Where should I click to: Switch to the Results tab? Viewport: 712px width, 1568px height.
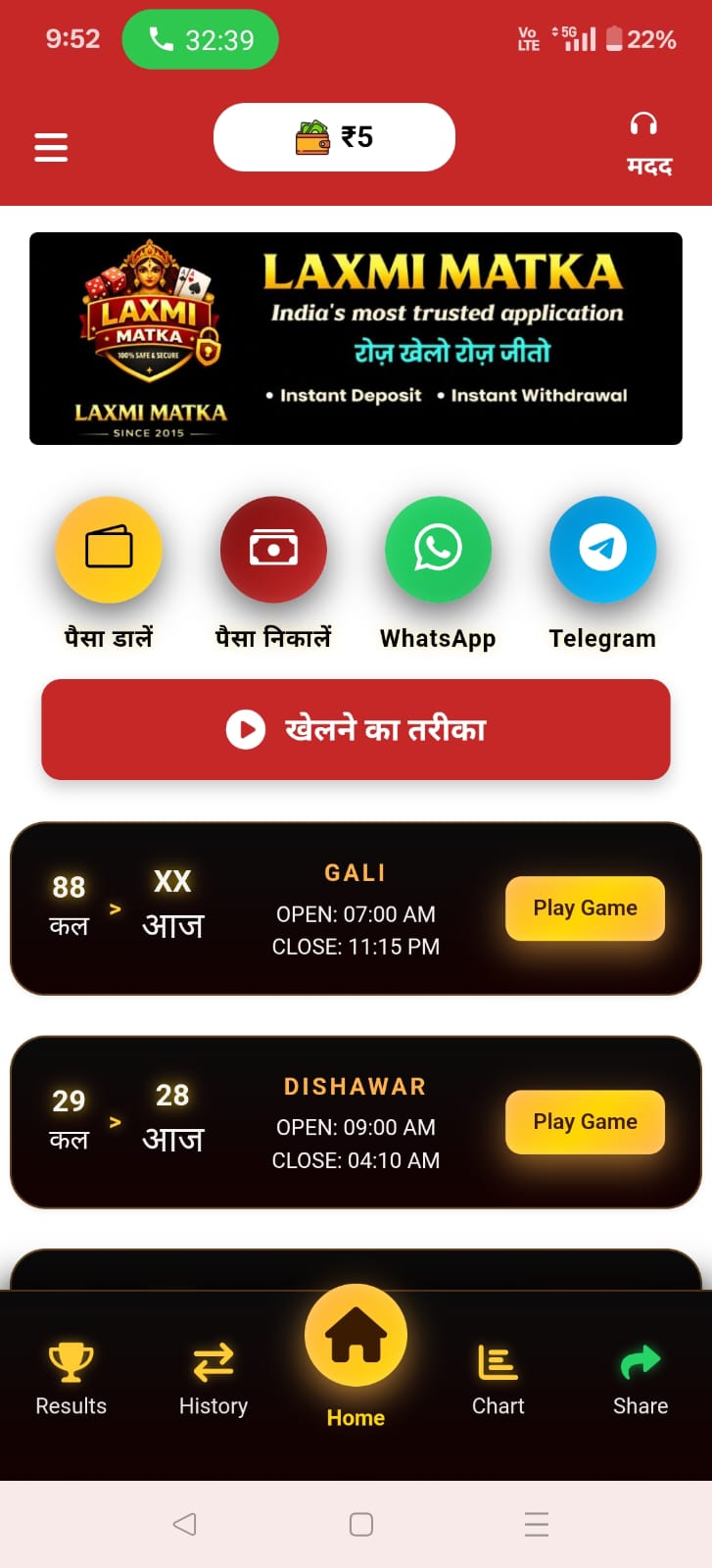[x=71, y=1379]
